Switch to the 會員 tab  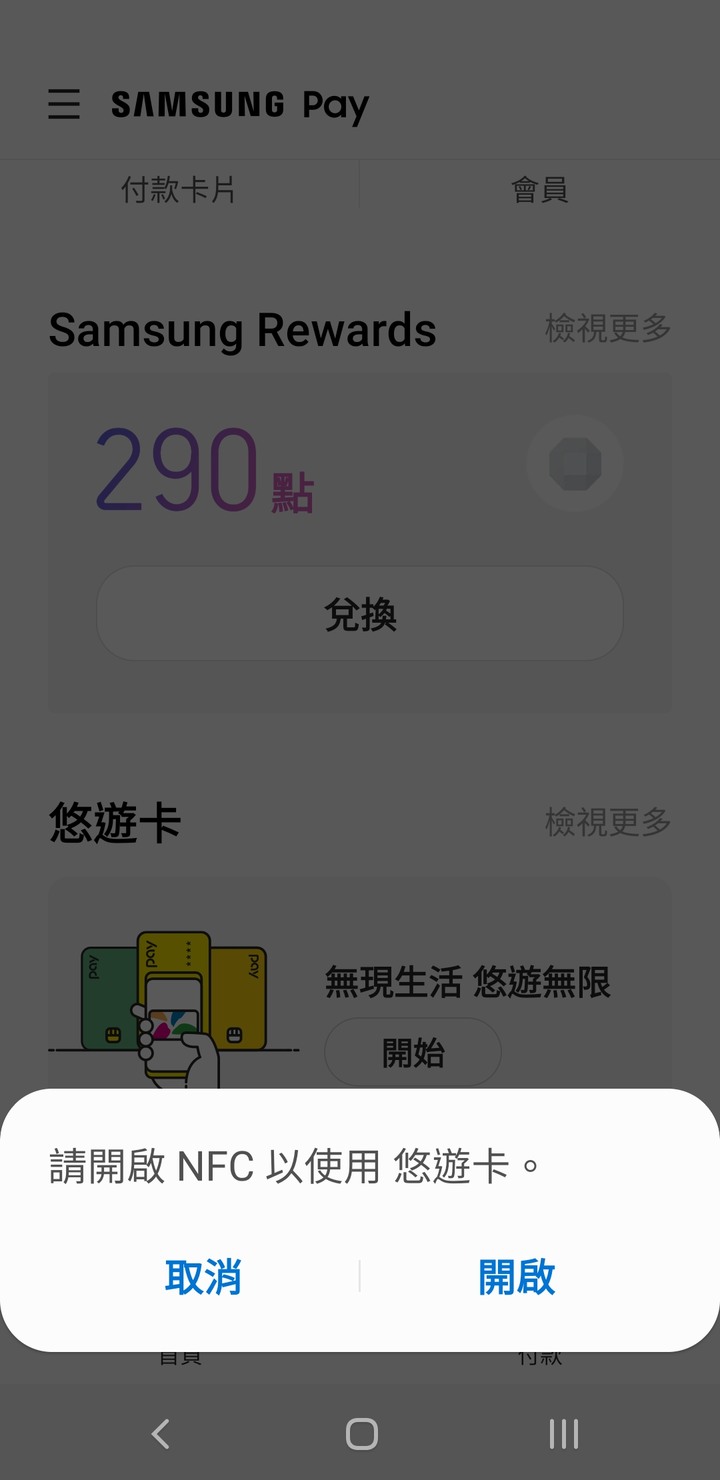[x=539, y=189]
